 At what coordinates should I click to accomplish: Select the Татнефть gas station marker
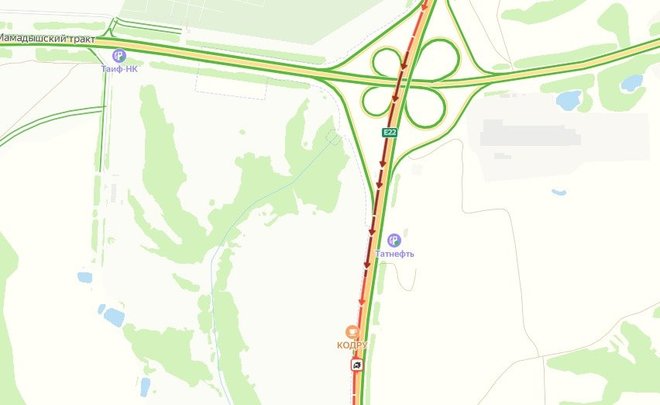click(x=394, y=240)
